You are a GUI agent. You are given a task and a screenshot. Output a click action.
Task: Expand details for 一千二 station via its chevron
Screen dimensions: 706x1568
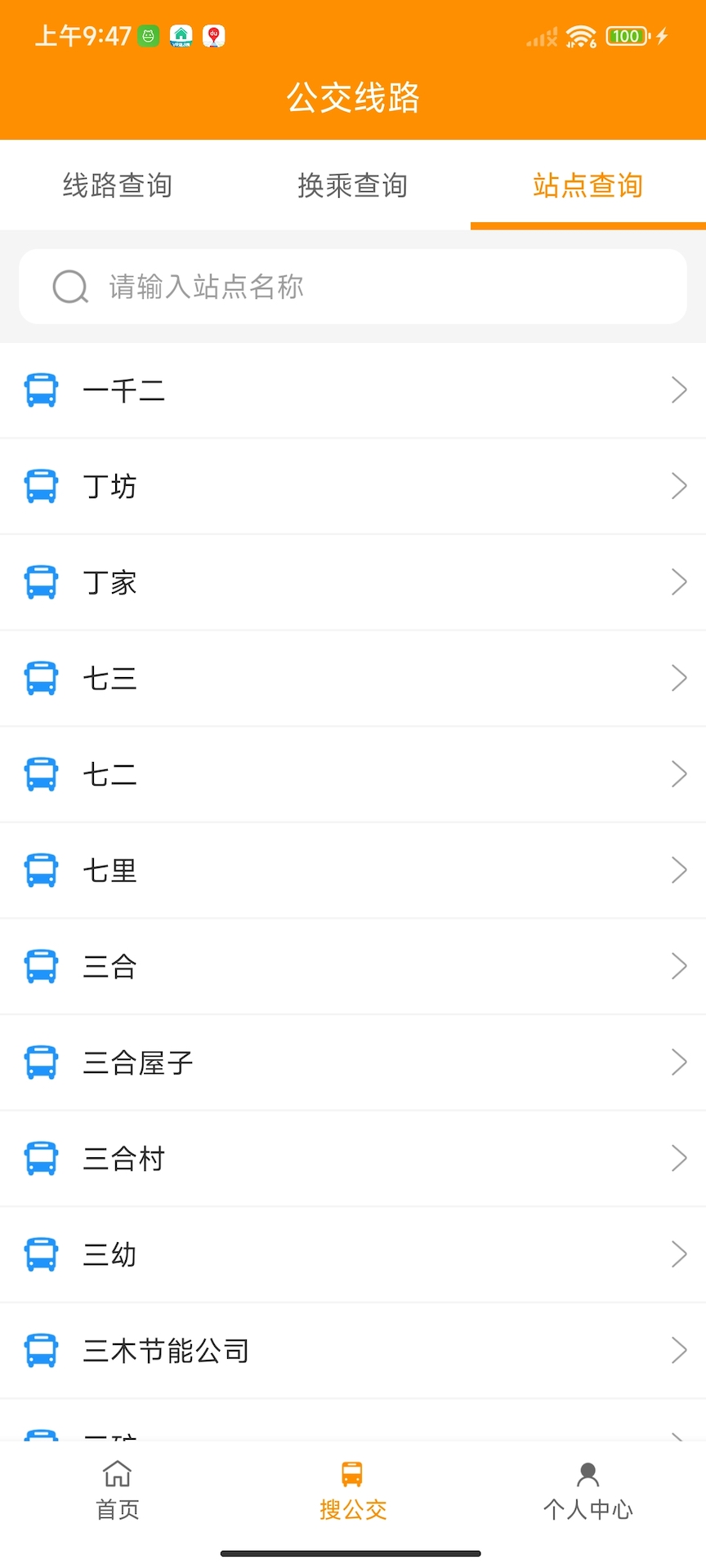679,390
